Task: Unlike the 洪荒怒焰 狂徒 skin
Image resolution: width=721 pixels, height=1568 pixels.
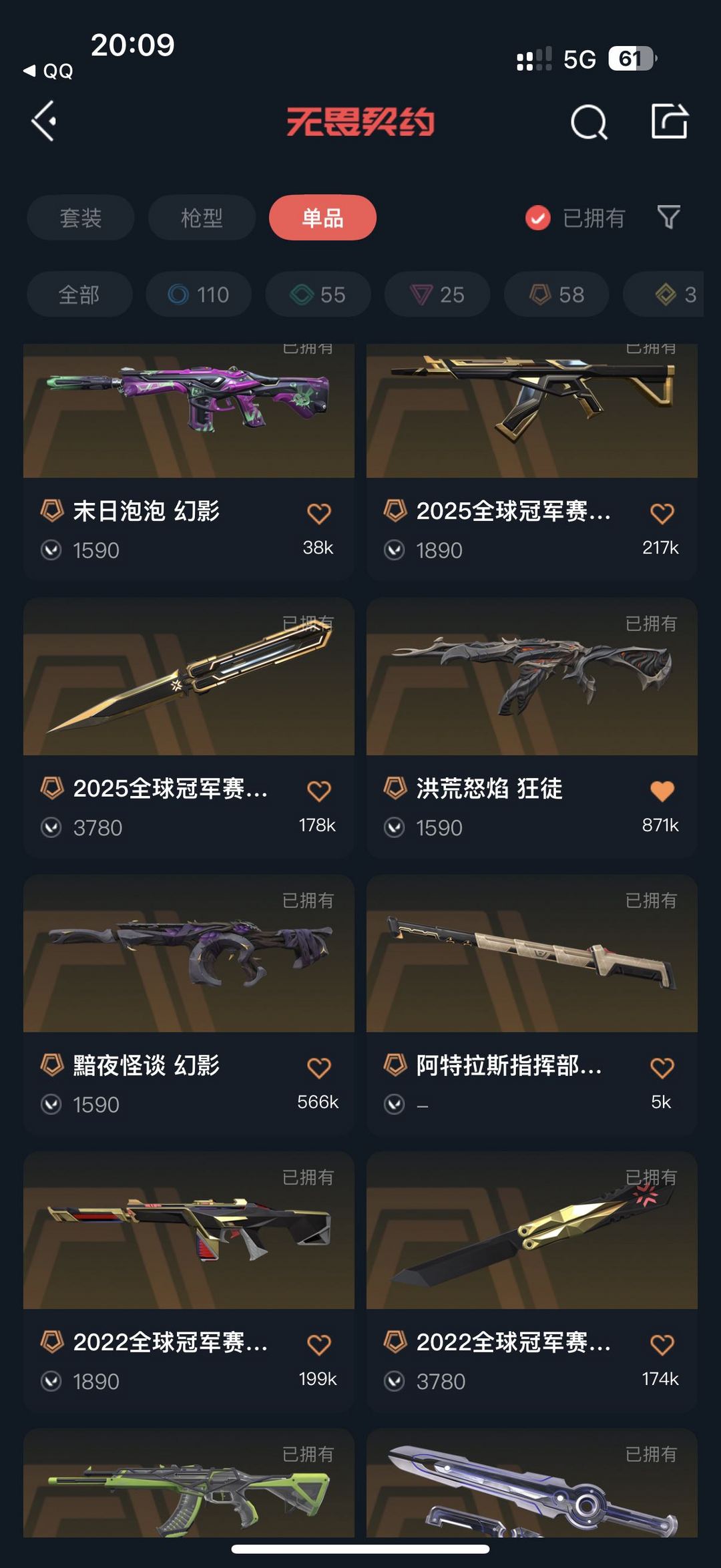Action: point(662,791)
